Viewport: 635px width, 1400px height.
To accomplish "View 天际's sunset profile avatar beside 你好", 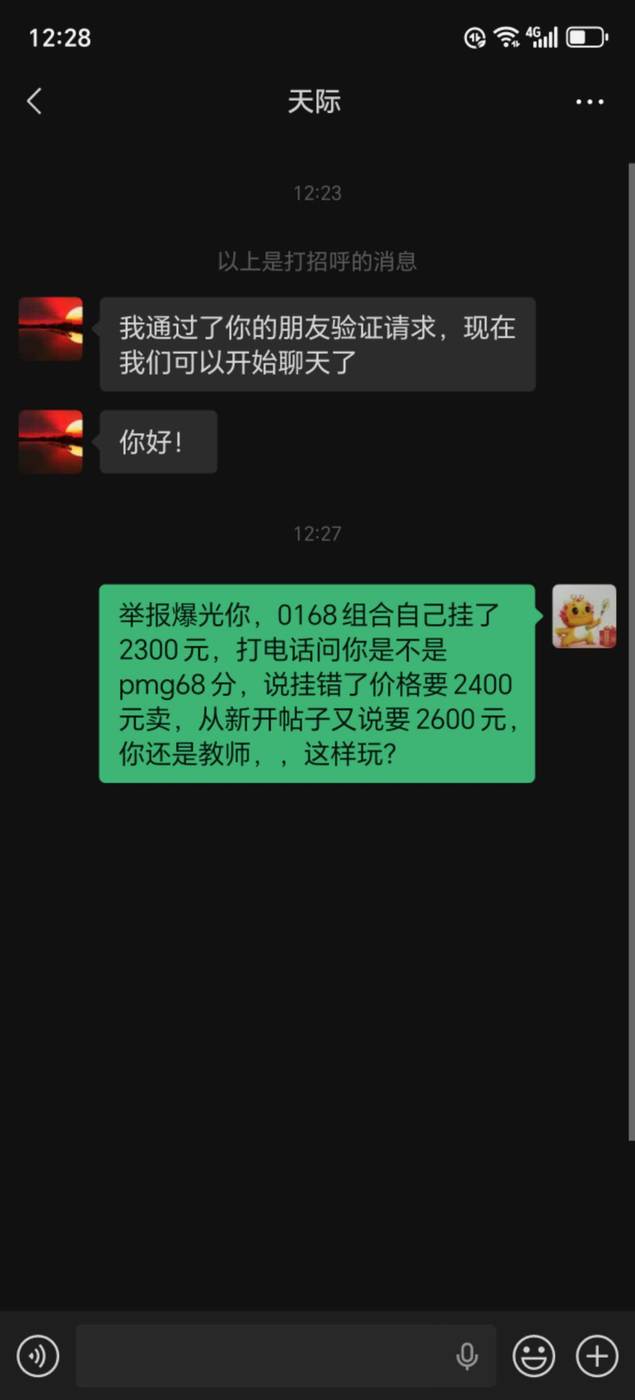I will tap(51, 442).
